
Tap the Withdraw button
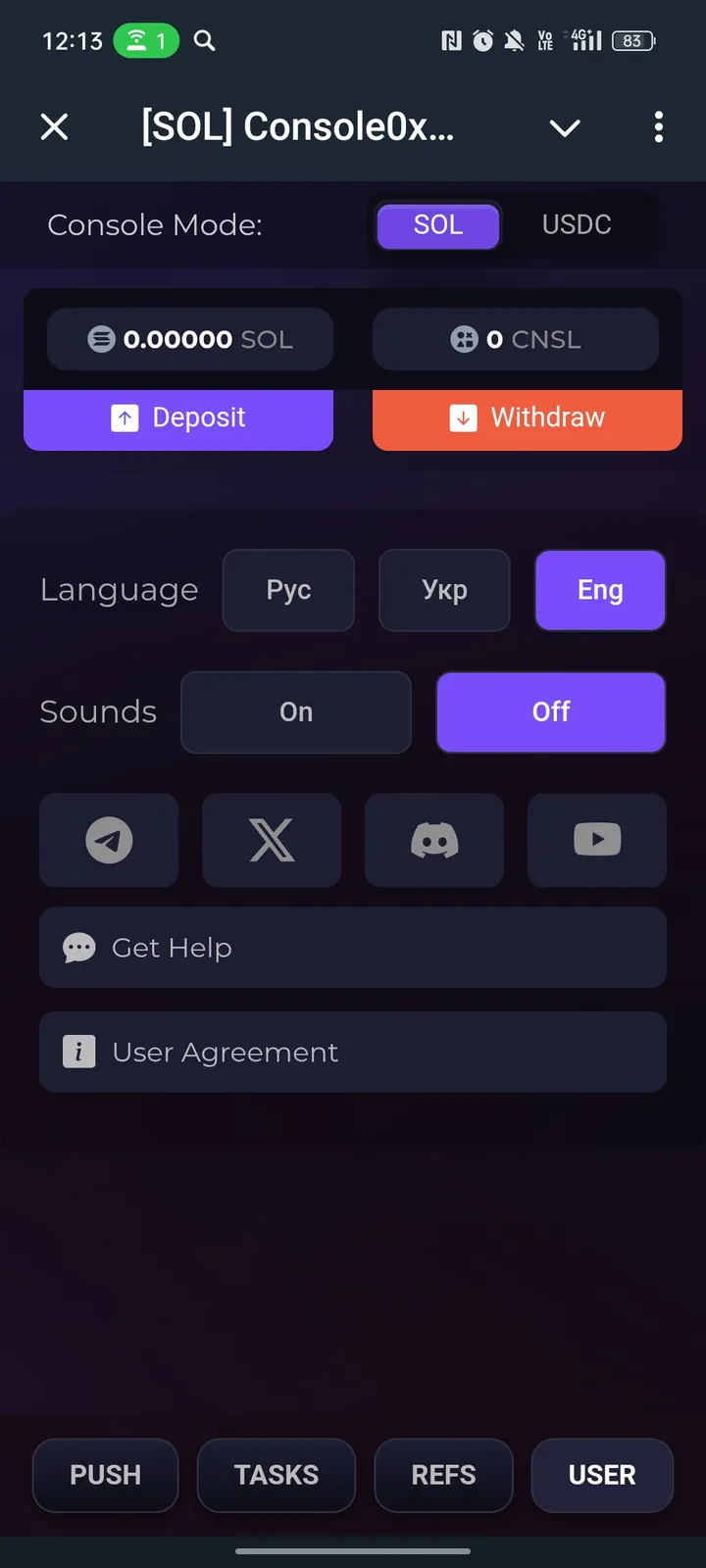pos(527,418)
